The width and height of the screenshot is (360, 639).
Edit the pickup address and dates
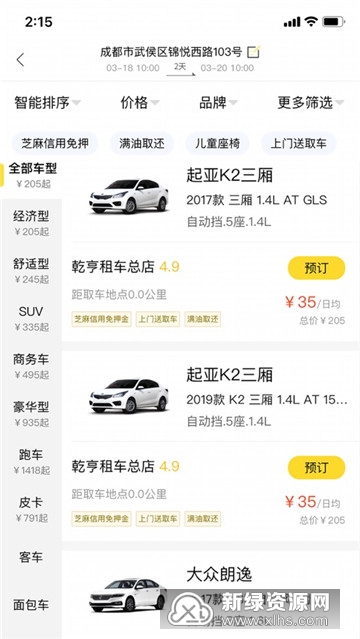254,52
